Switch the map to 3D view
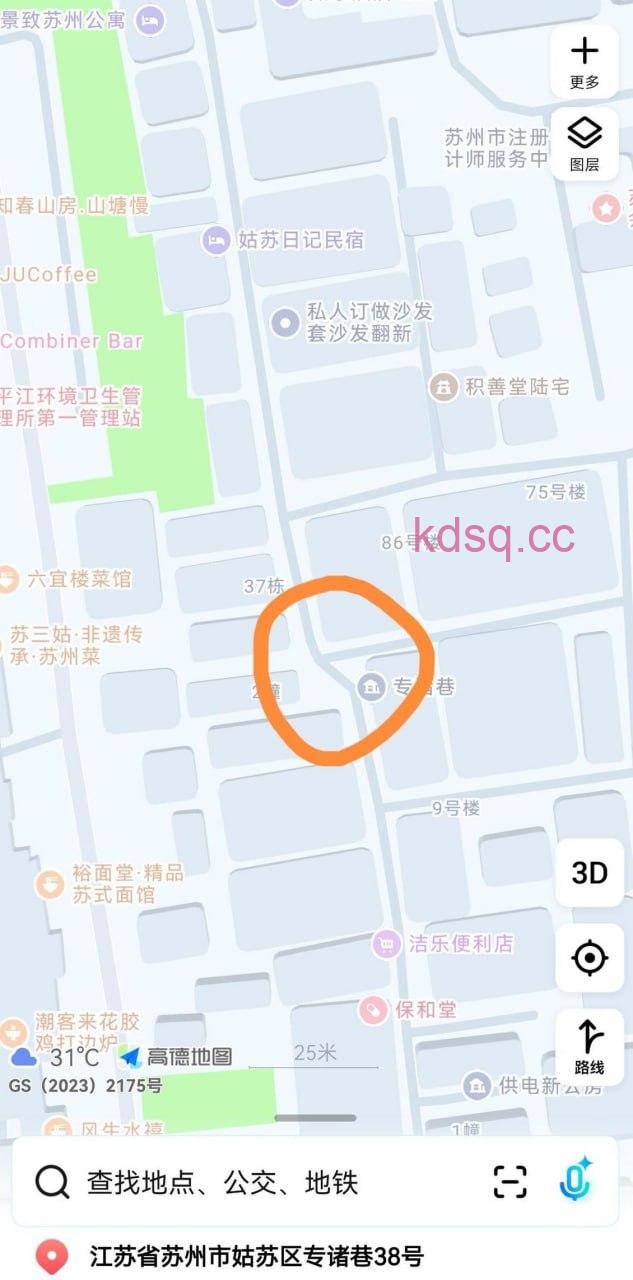 [589, 873]
